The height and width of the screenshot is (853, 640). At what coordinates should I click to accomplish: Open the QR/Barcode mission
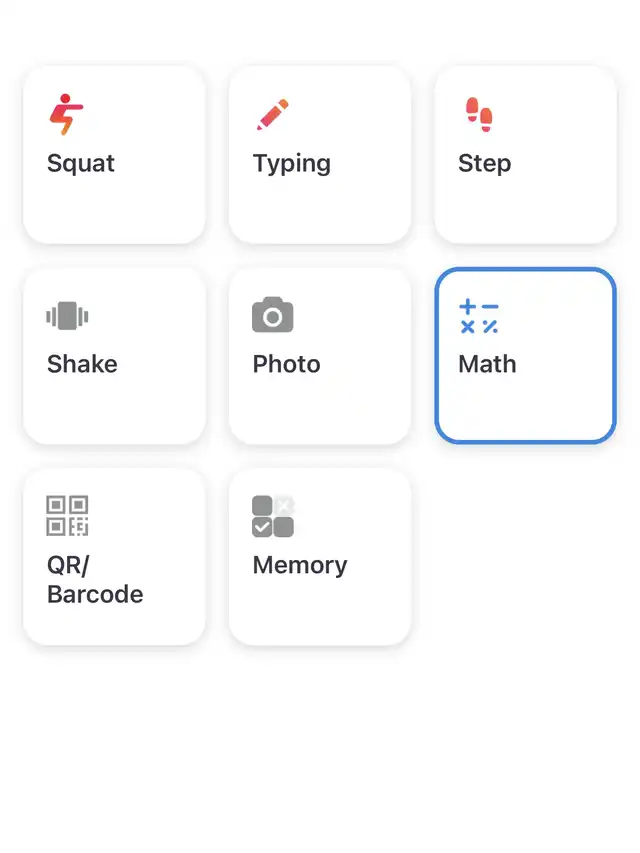coord(114,557)
